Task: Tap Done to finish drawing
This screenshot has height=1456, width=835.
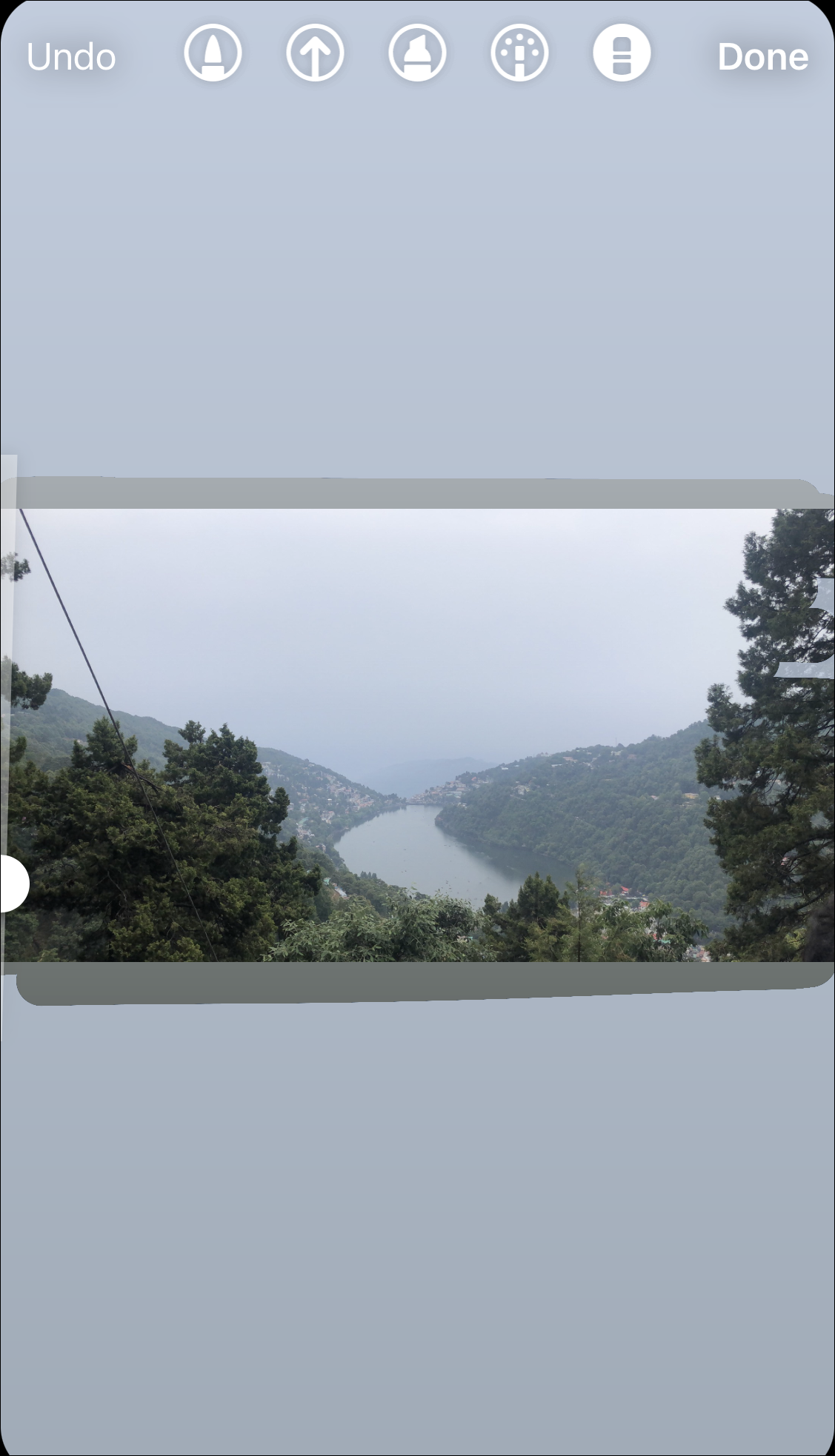Action: 762,57
